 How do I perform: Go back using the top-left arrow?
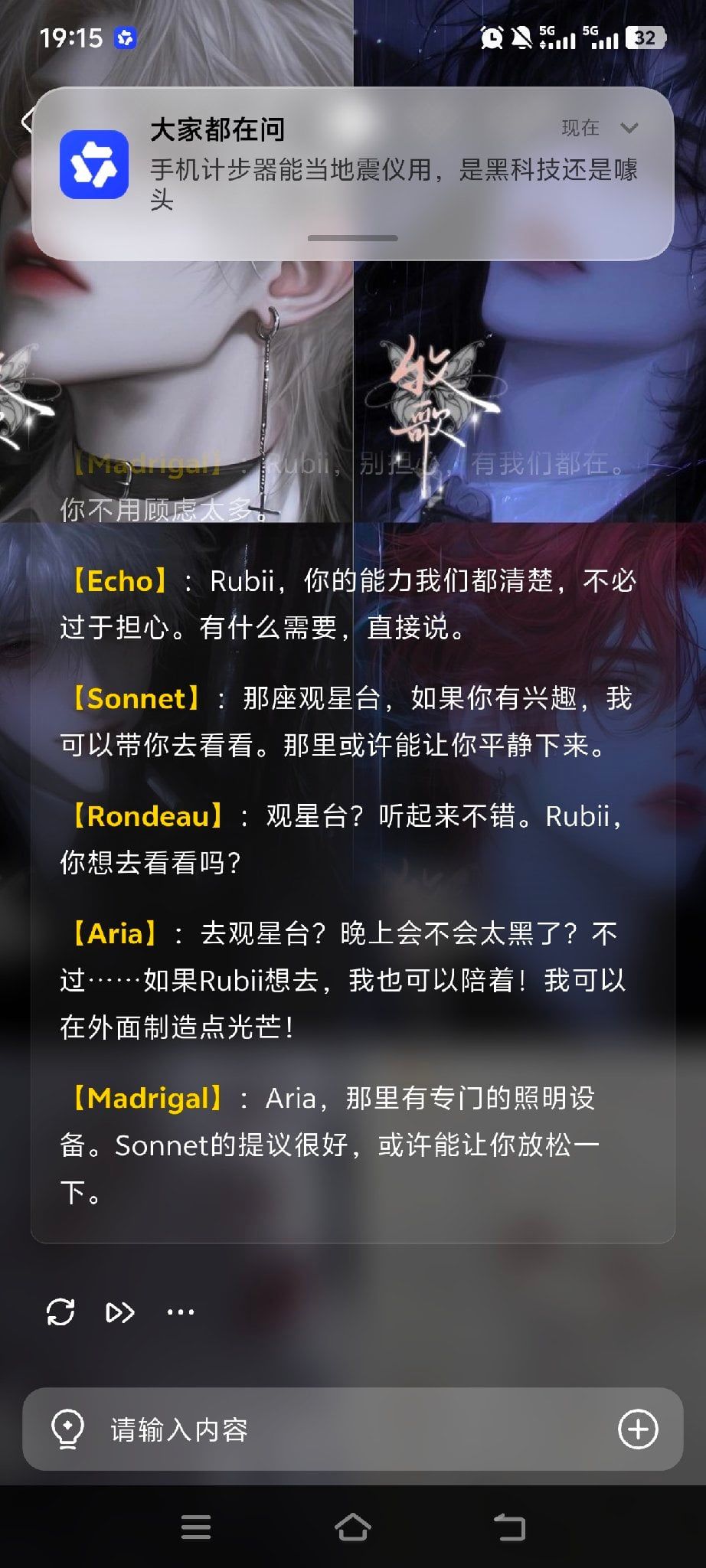[26, 121]
